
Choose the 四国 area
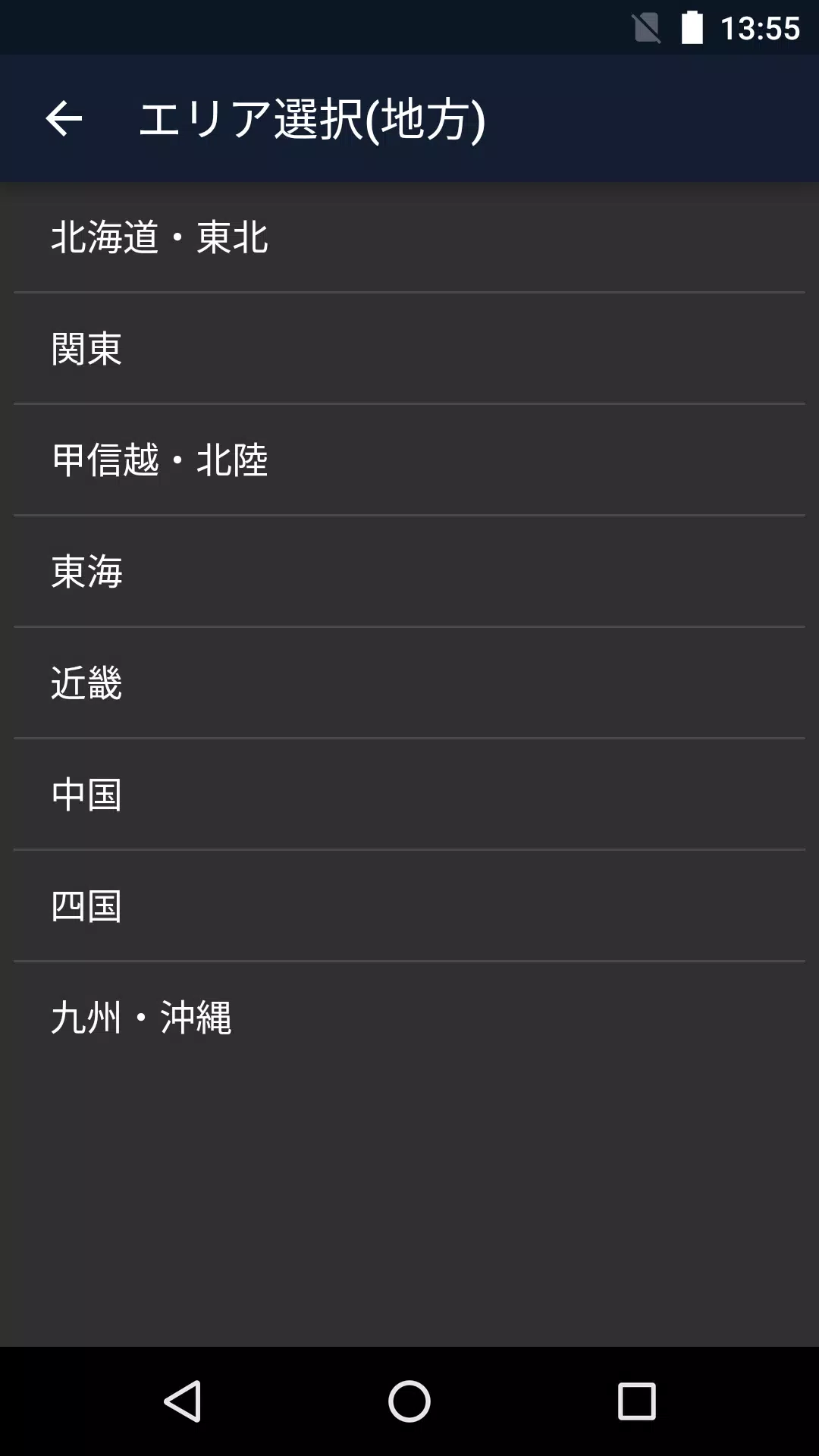(409, 906)
